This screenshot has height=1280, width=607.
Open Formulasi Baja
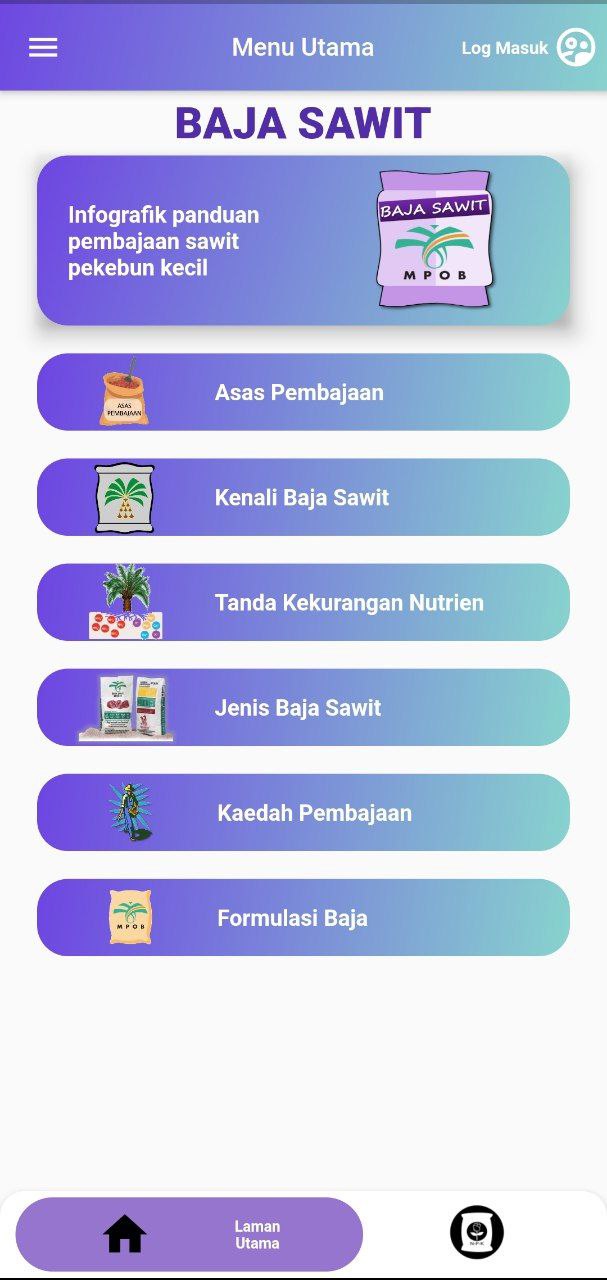click(x=303, y=917)
